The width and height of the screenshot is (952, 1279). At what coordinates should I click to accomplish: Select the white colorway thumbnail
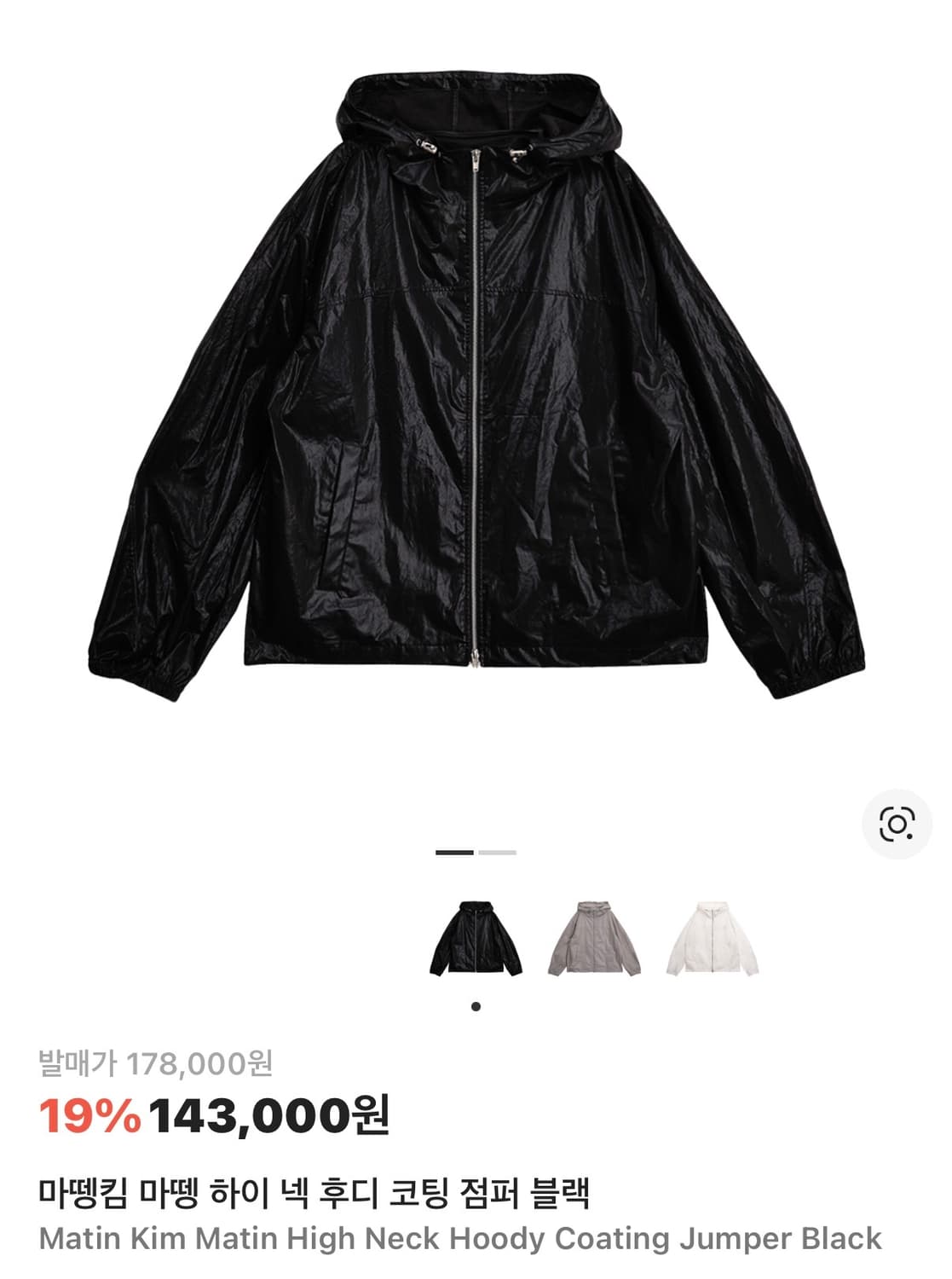(x=711, y=938)
